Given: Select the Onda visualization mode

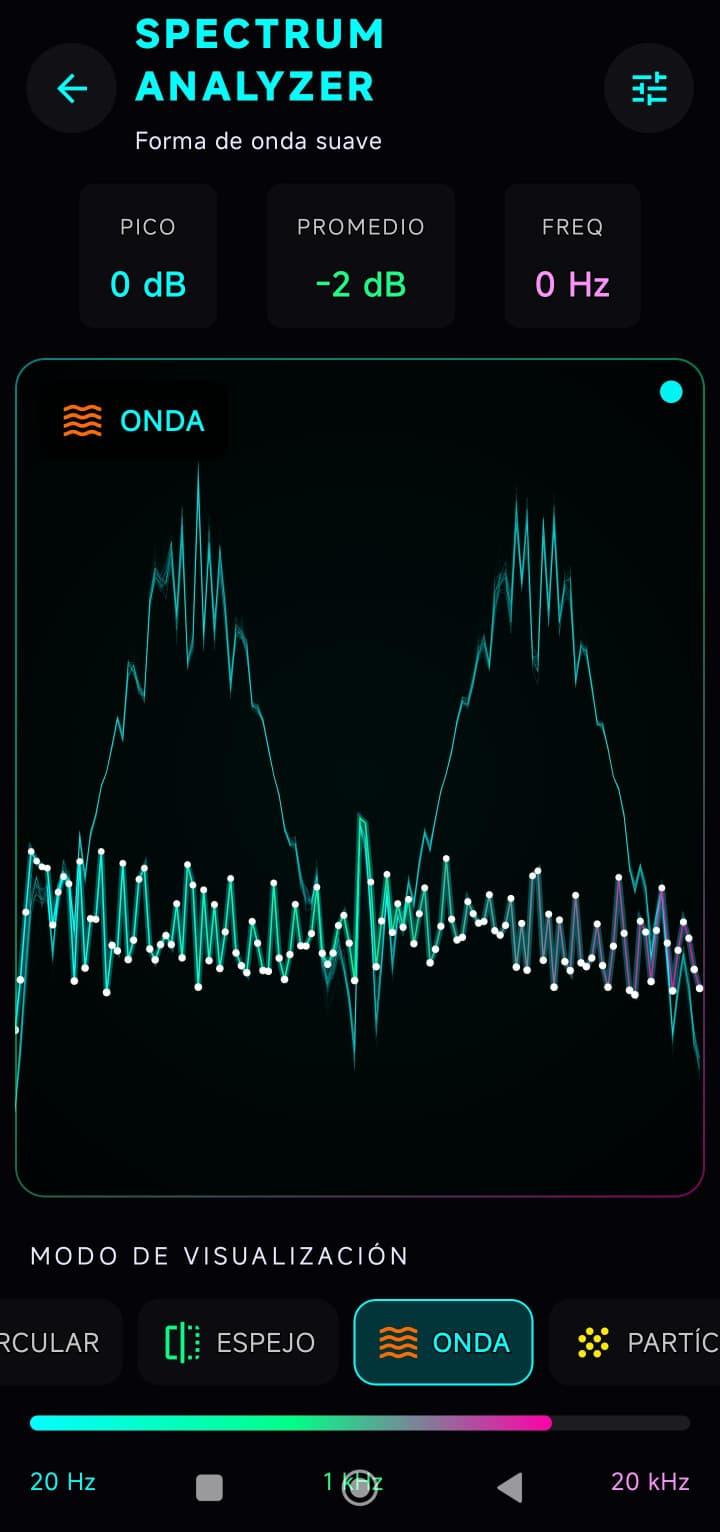Looking at the screenshot, I should coord(444,1342).
